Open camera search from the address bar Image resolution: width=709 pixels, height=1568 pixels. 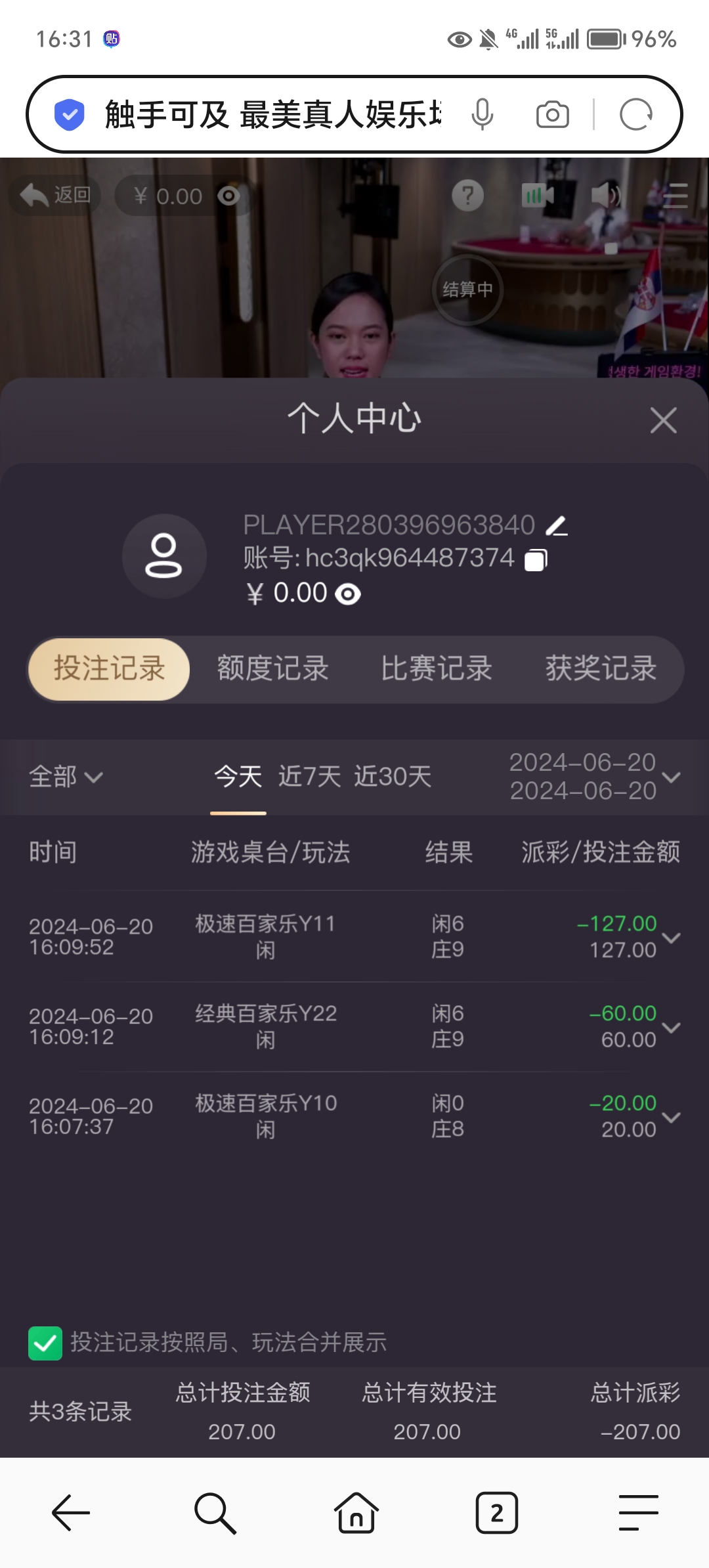coord(552,114)
